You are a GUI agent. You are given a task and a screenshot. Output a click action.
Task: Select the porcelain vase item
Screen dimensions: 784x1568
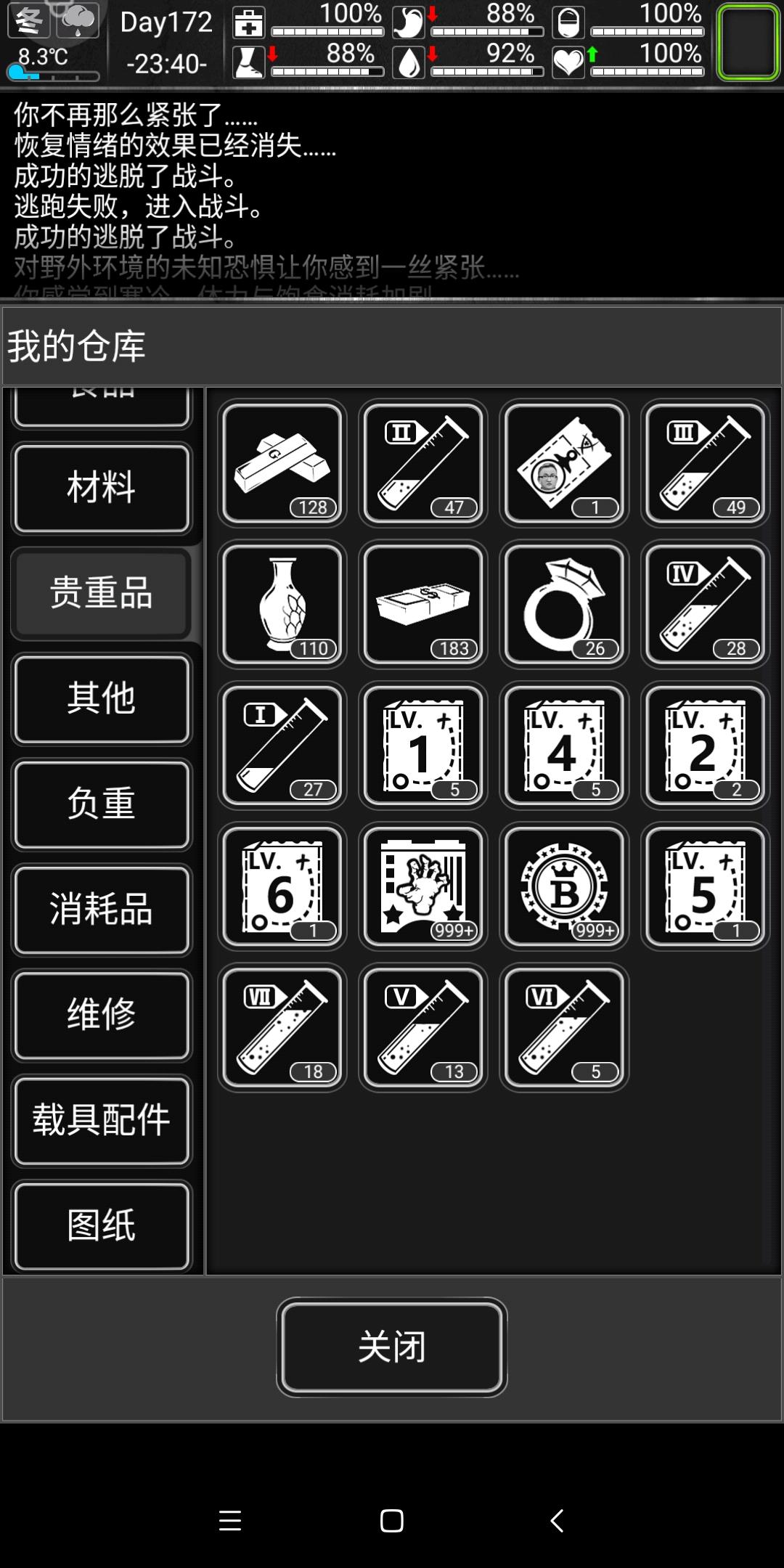click(x=282, y=604)
